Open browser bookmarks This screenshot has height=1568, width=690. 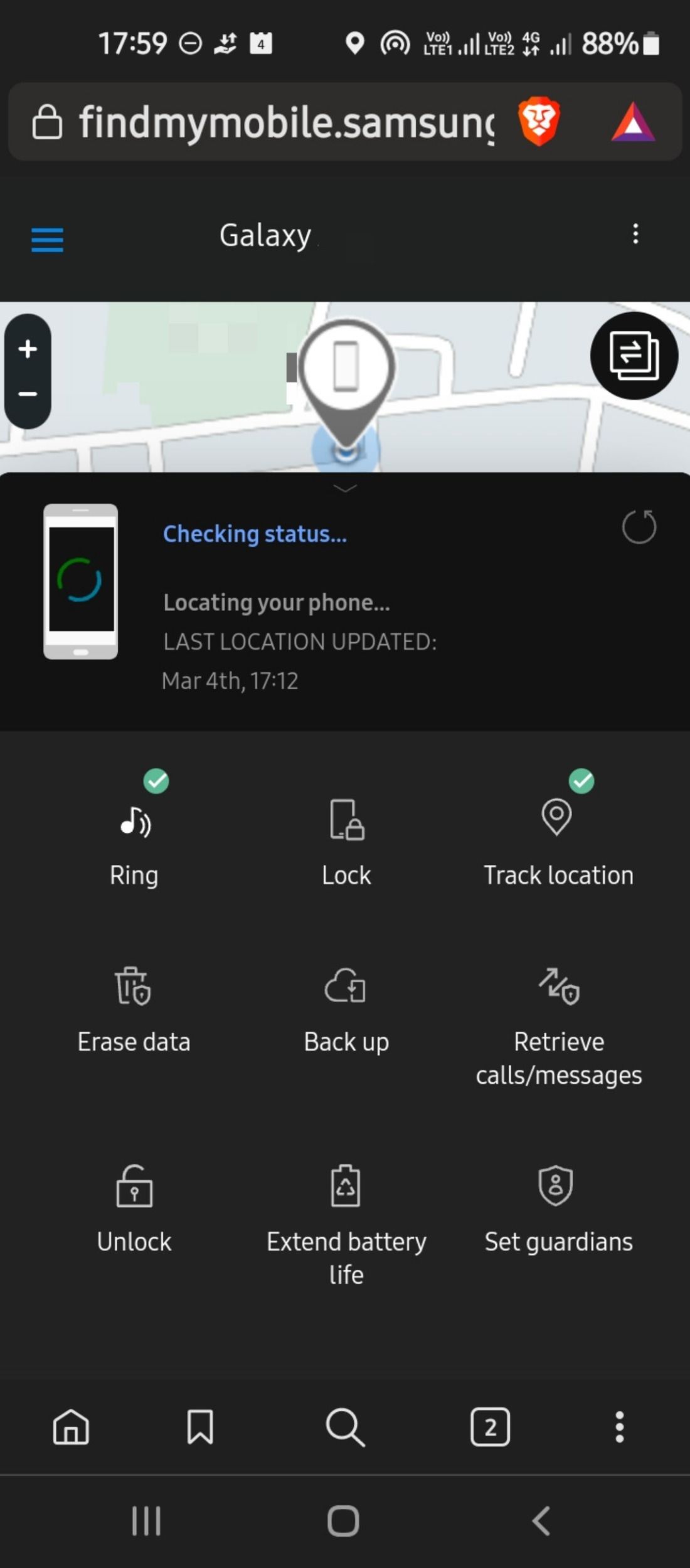click(200, 1427)
